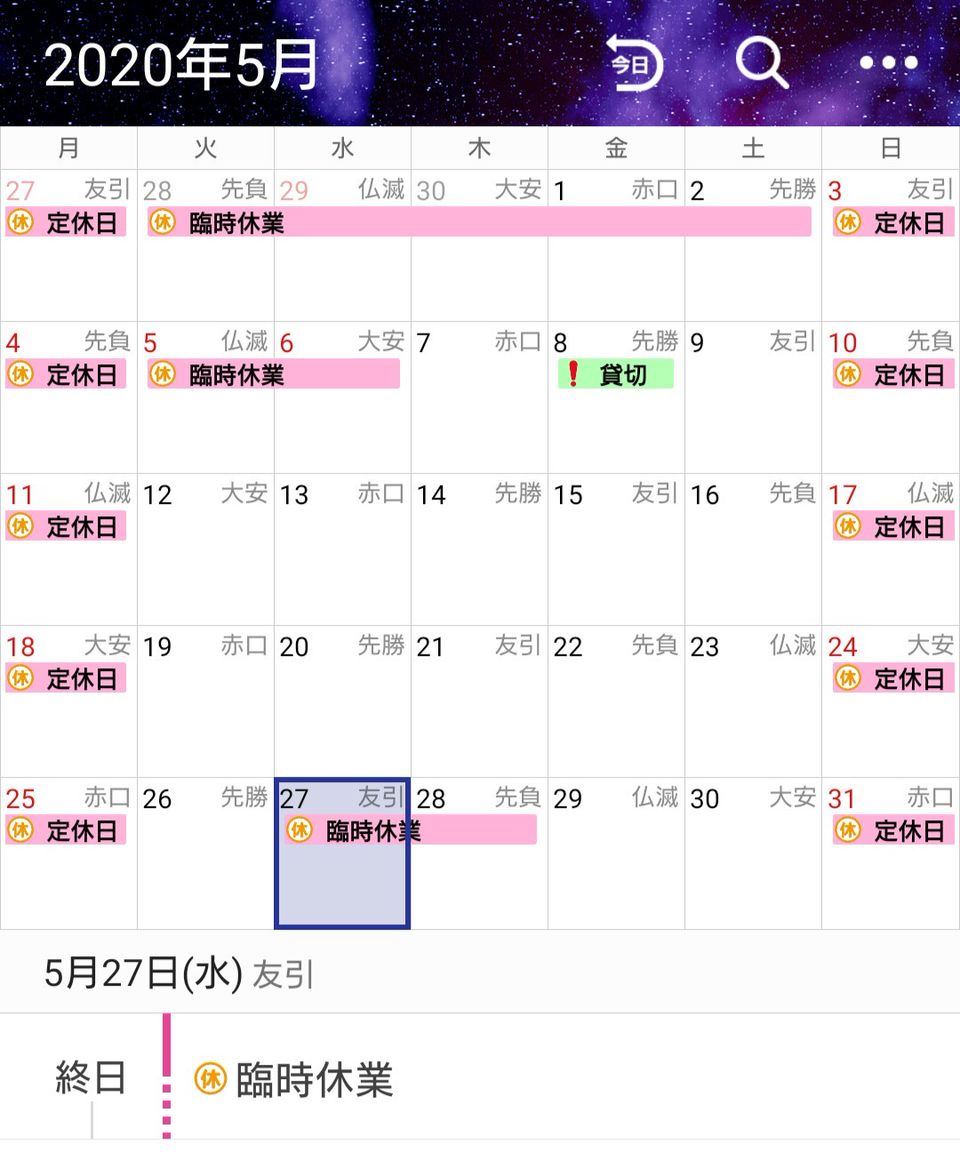This screenshot has width=960, height=1160.
Task: Open the calendar search
Action: tap(762, 64)
